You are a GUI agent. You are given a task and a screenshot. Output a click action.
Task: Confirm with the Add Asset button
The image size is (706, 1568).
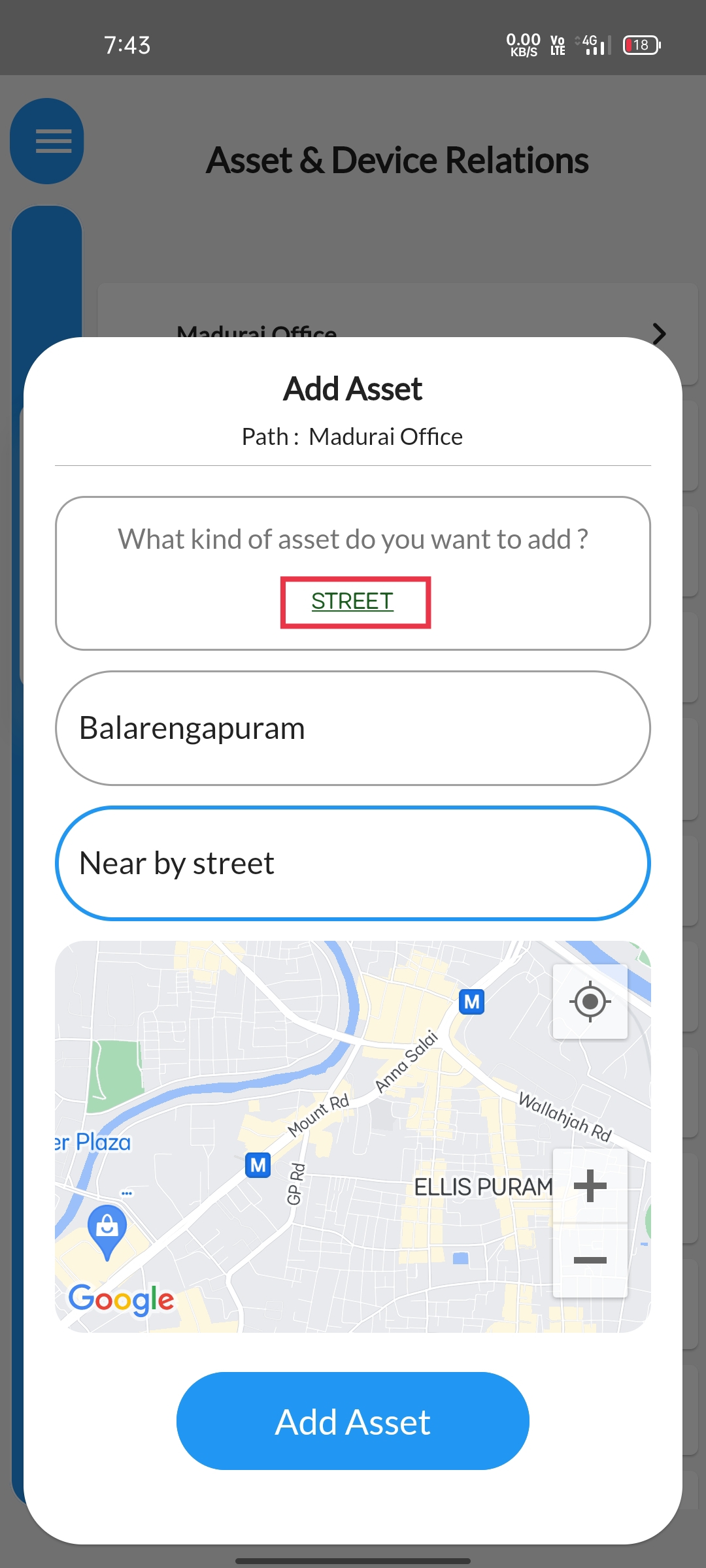[353, 1422]
